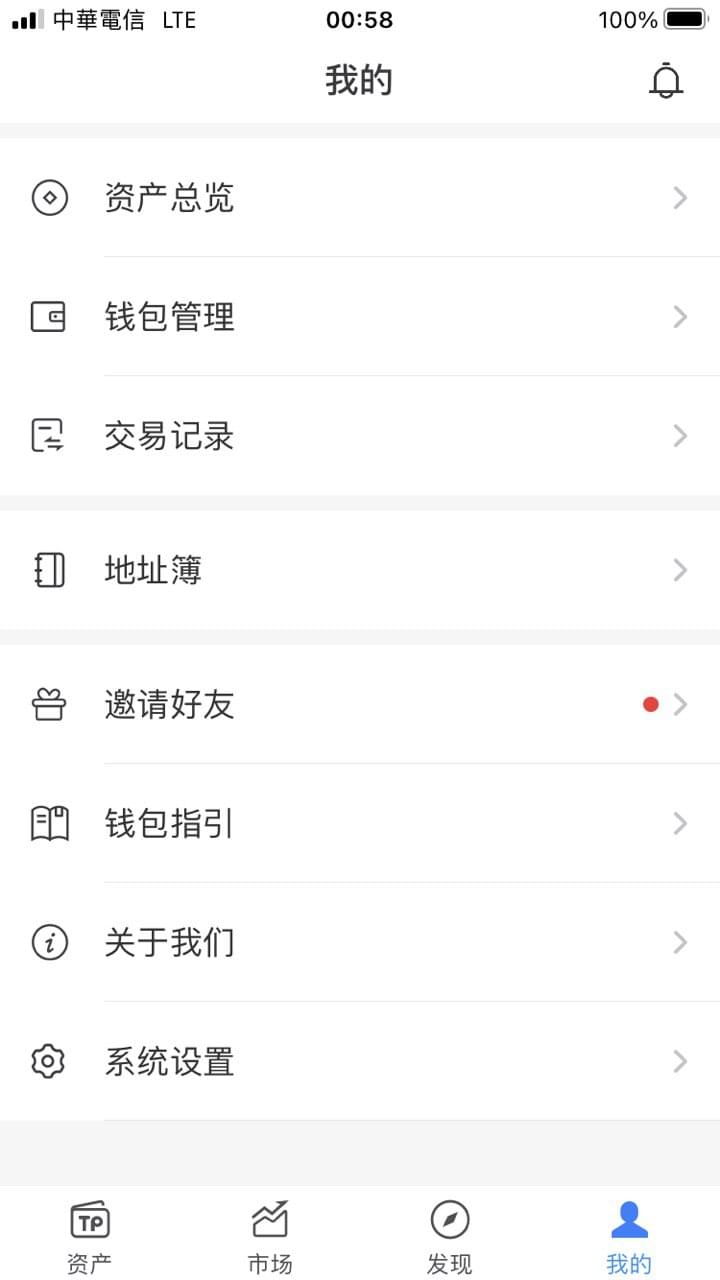Switch to the 市场 market tab

point(270,1237)
